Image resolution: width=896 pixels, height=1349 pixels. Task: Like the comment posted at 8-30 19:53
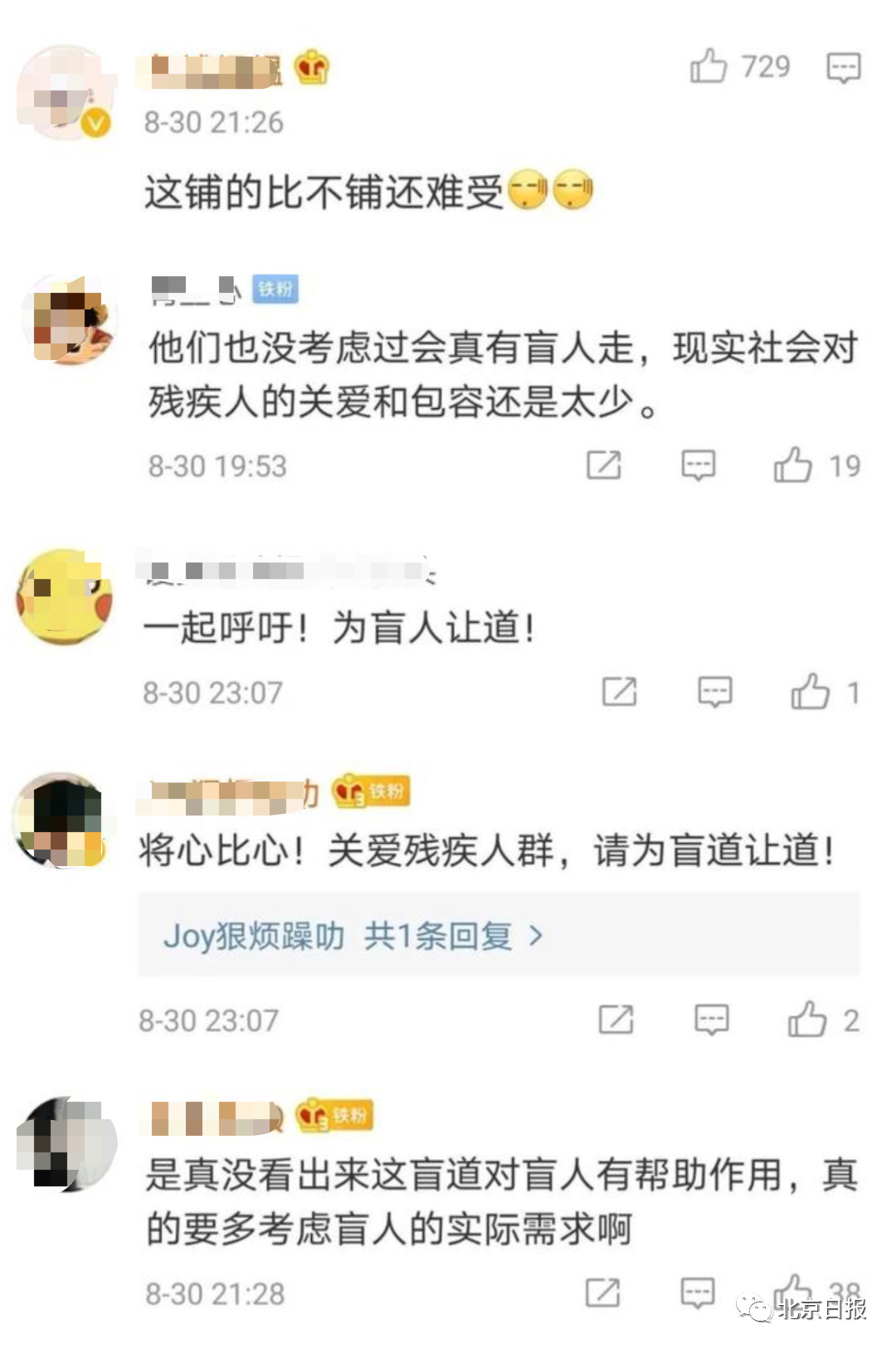click(x=793, y=465)
